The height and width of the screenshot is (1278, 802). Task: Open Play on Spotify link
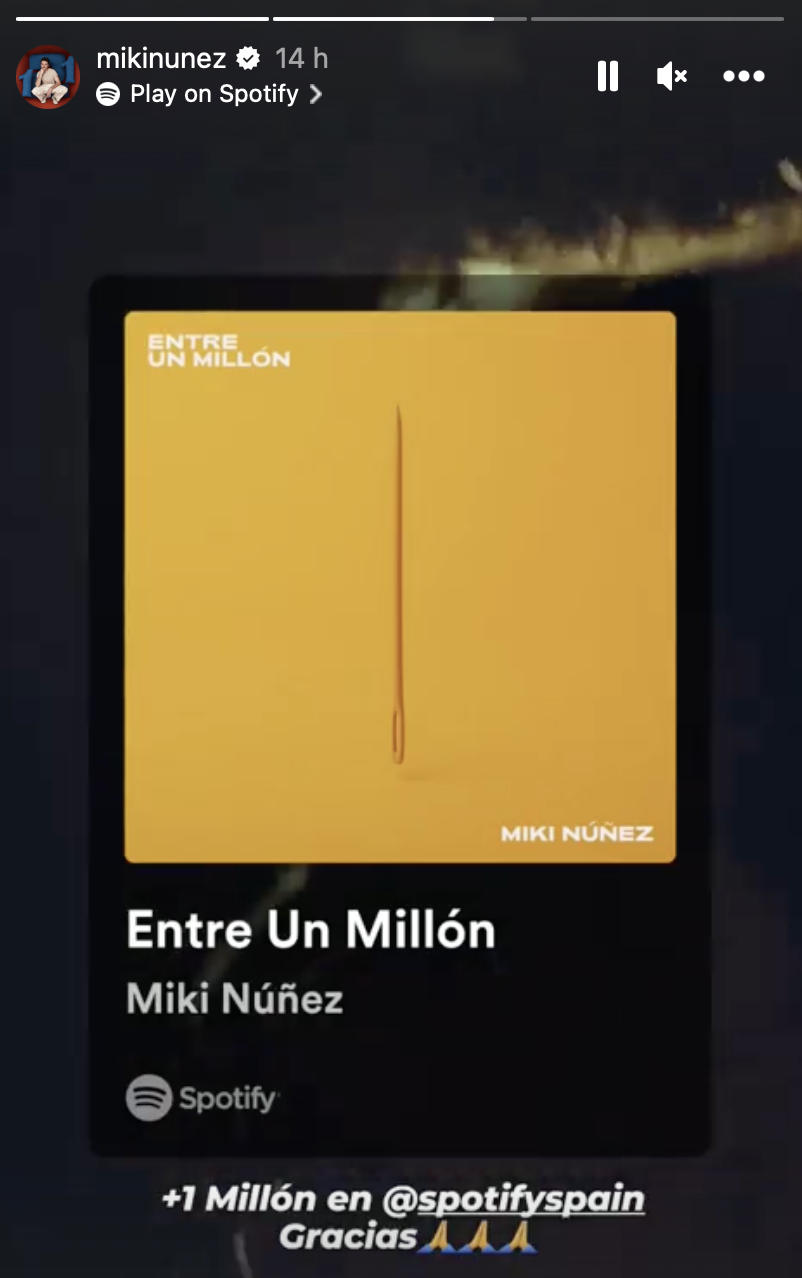click(x=210, y=94)
